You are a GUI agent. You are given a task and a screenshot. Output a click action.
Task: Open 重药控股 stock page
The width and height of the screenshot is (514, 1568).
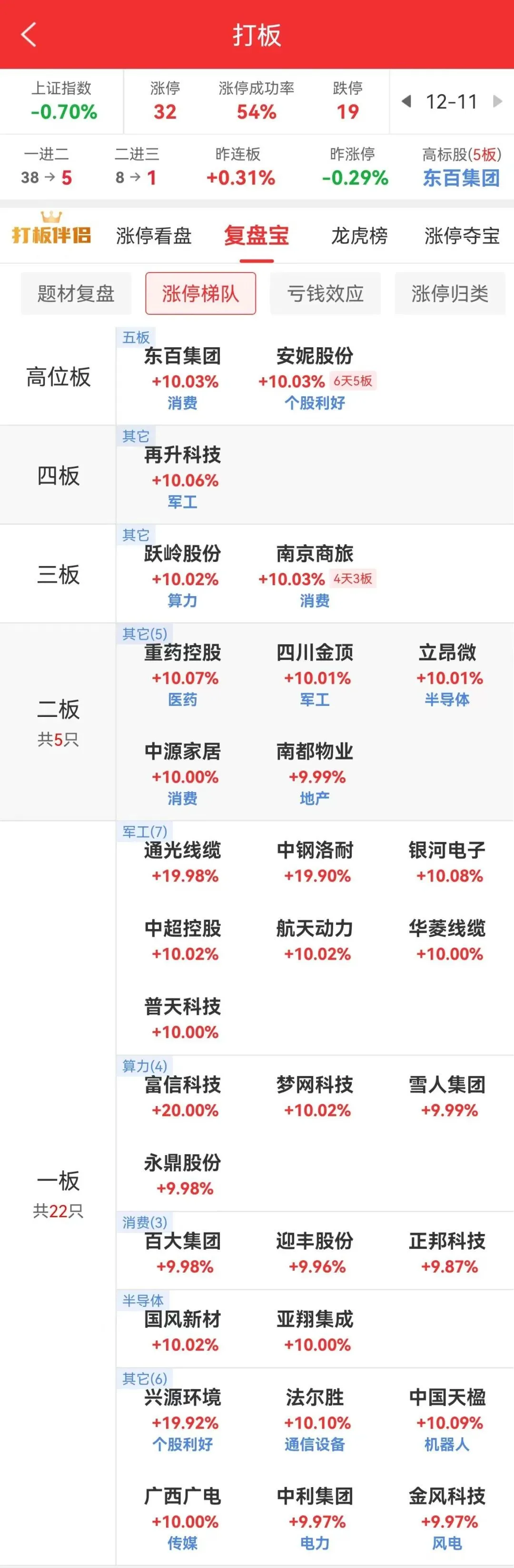point(183,653)
